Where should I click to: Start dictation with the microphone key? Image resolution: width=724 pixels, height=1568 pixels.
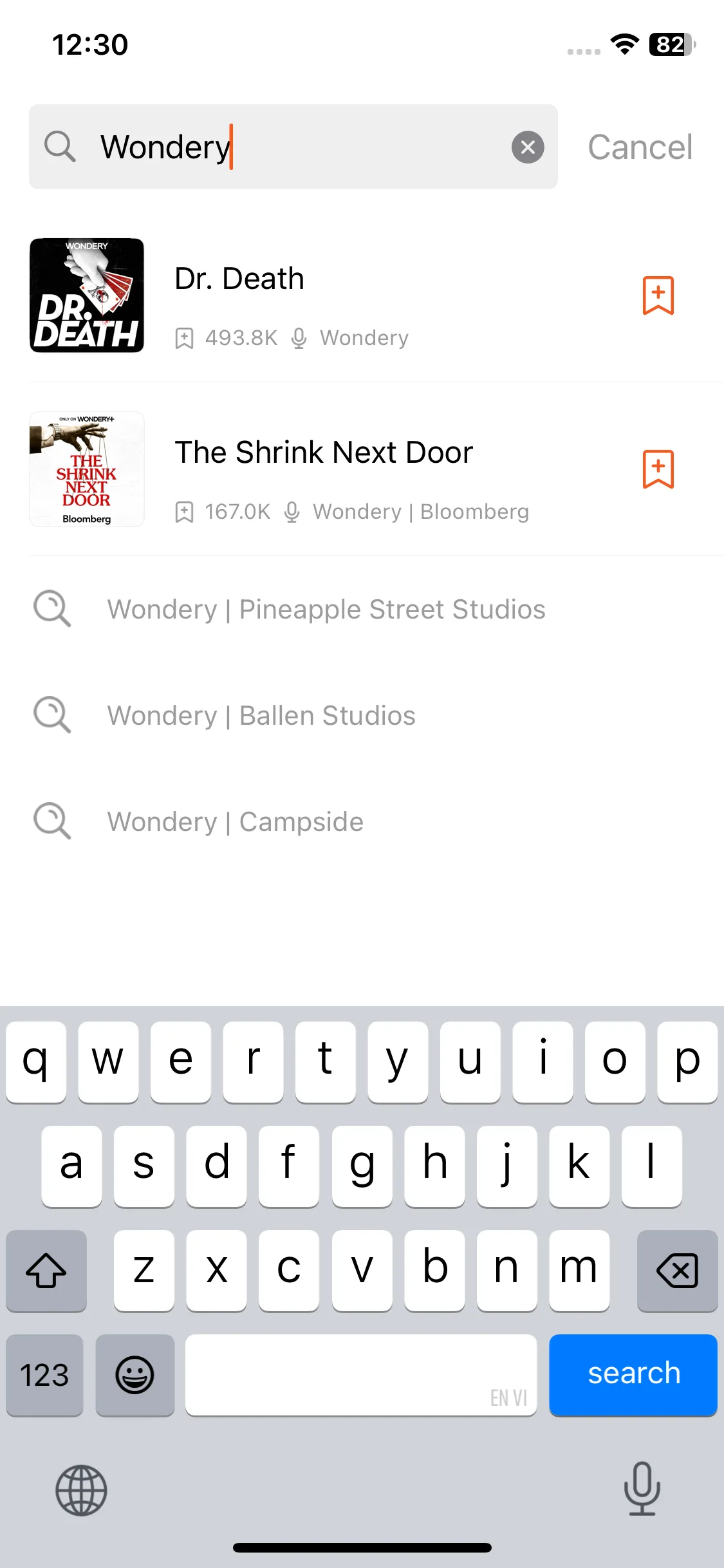tap(642, 1488)
